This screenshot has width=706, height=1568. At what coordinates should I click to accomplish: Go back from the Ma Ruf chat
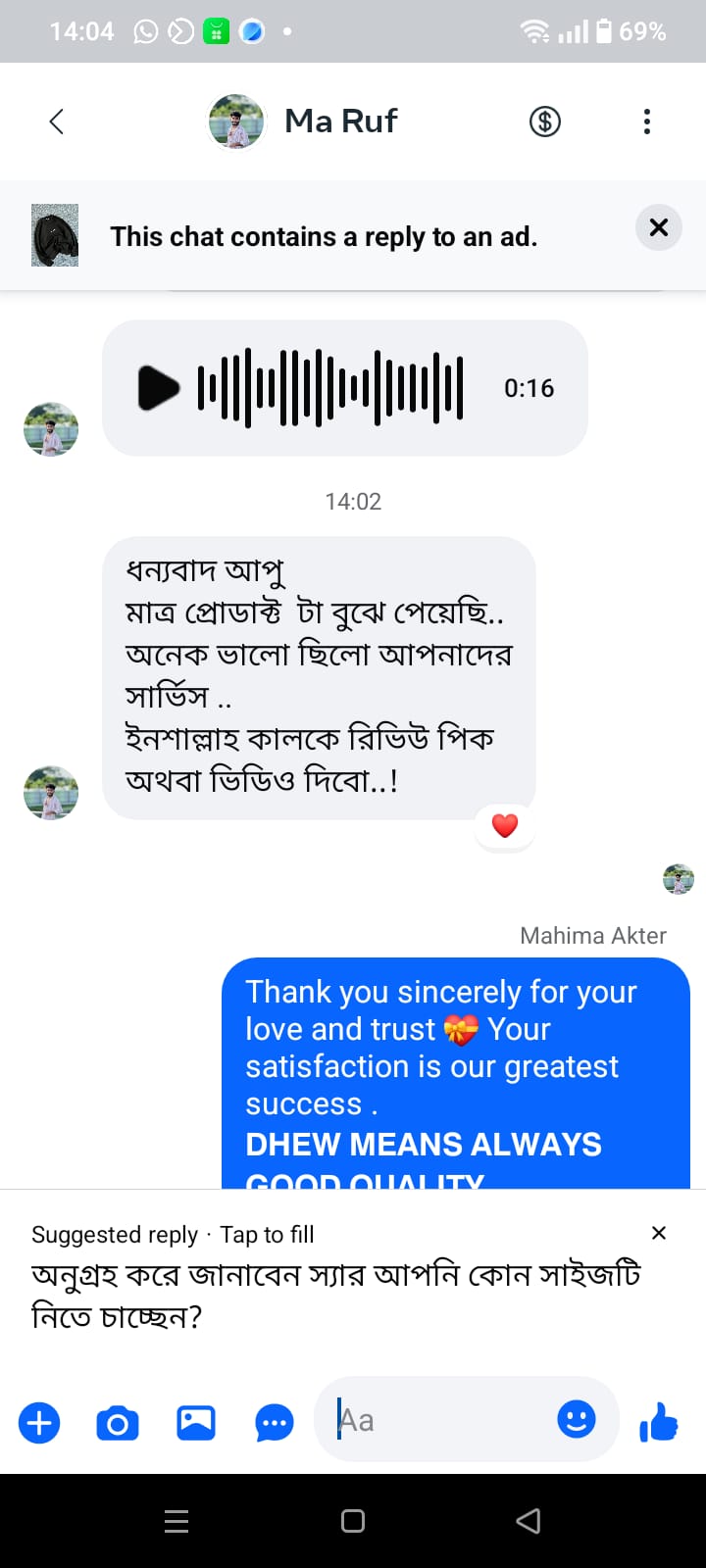tap(56, 122)
